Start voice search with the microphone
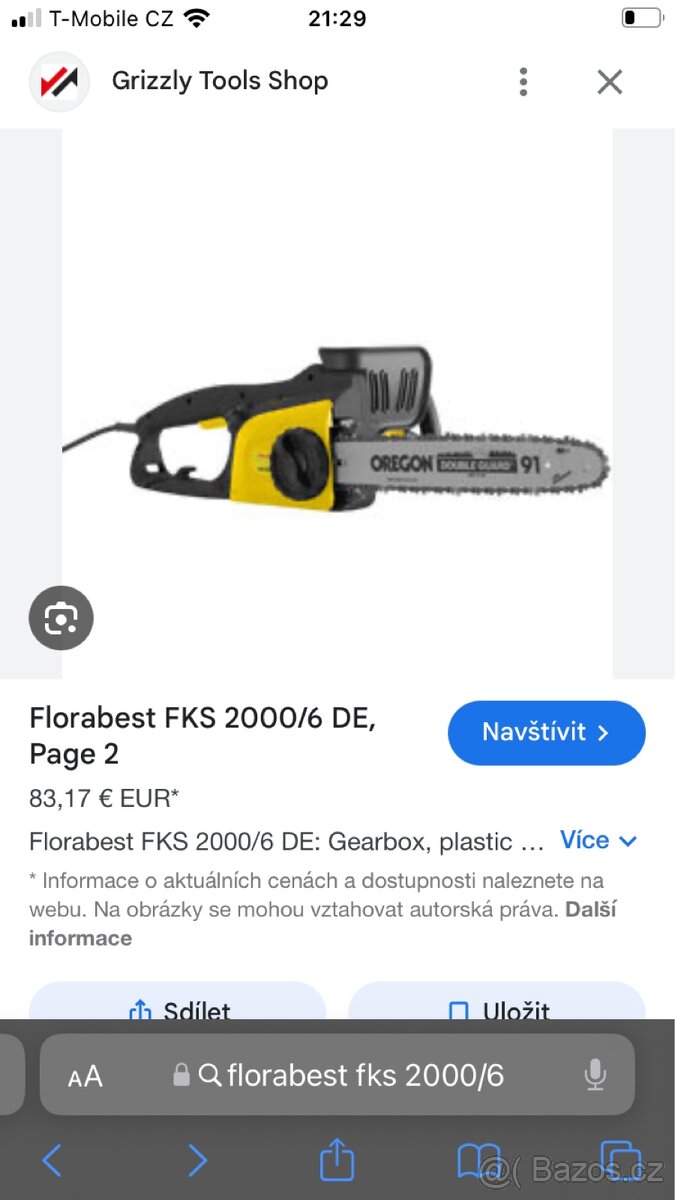Screen dimensions: 675x1200 [x=595, y=1075]
